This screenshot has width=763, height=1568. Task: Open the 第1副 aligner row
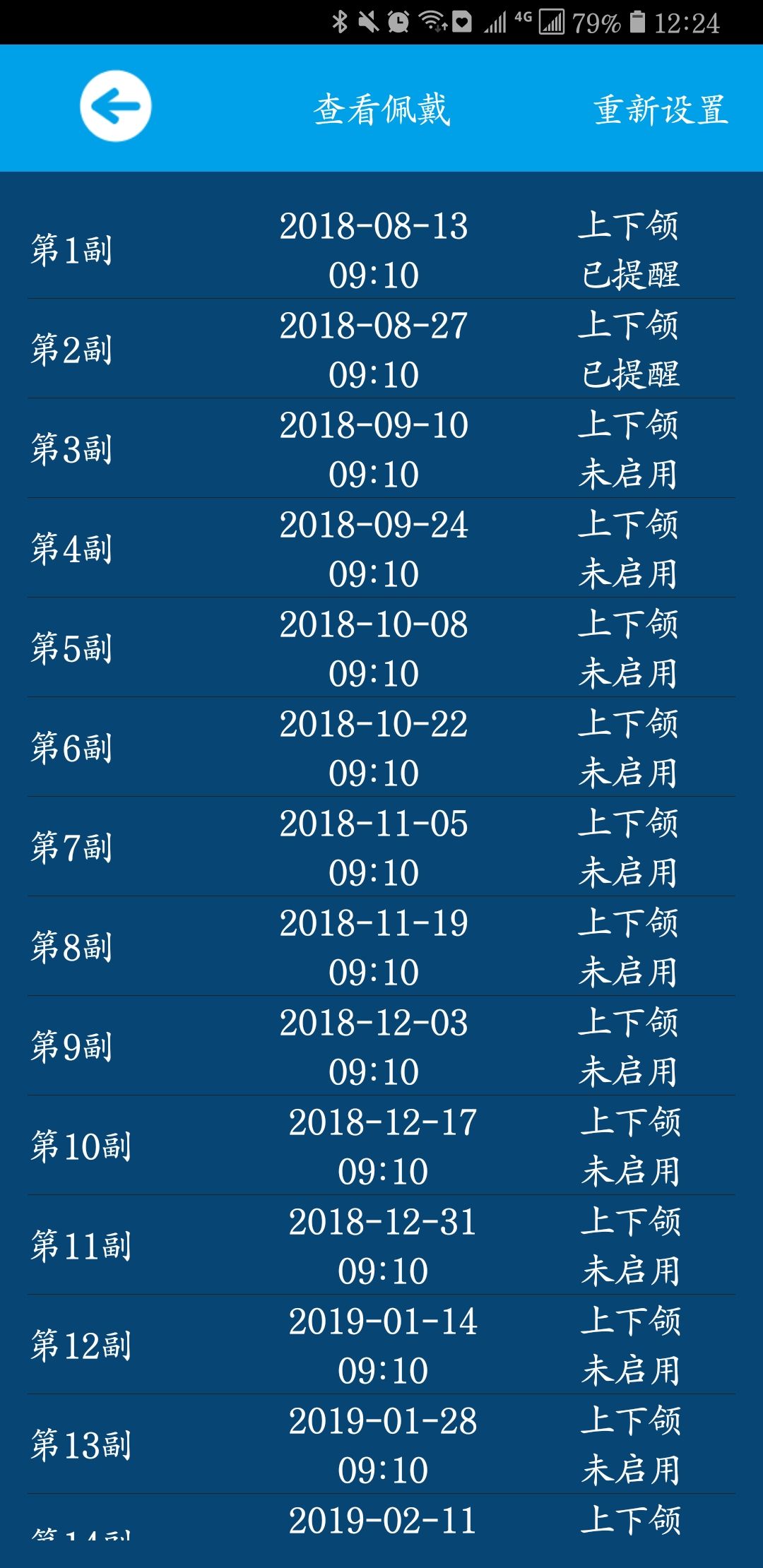pos(381,249)
